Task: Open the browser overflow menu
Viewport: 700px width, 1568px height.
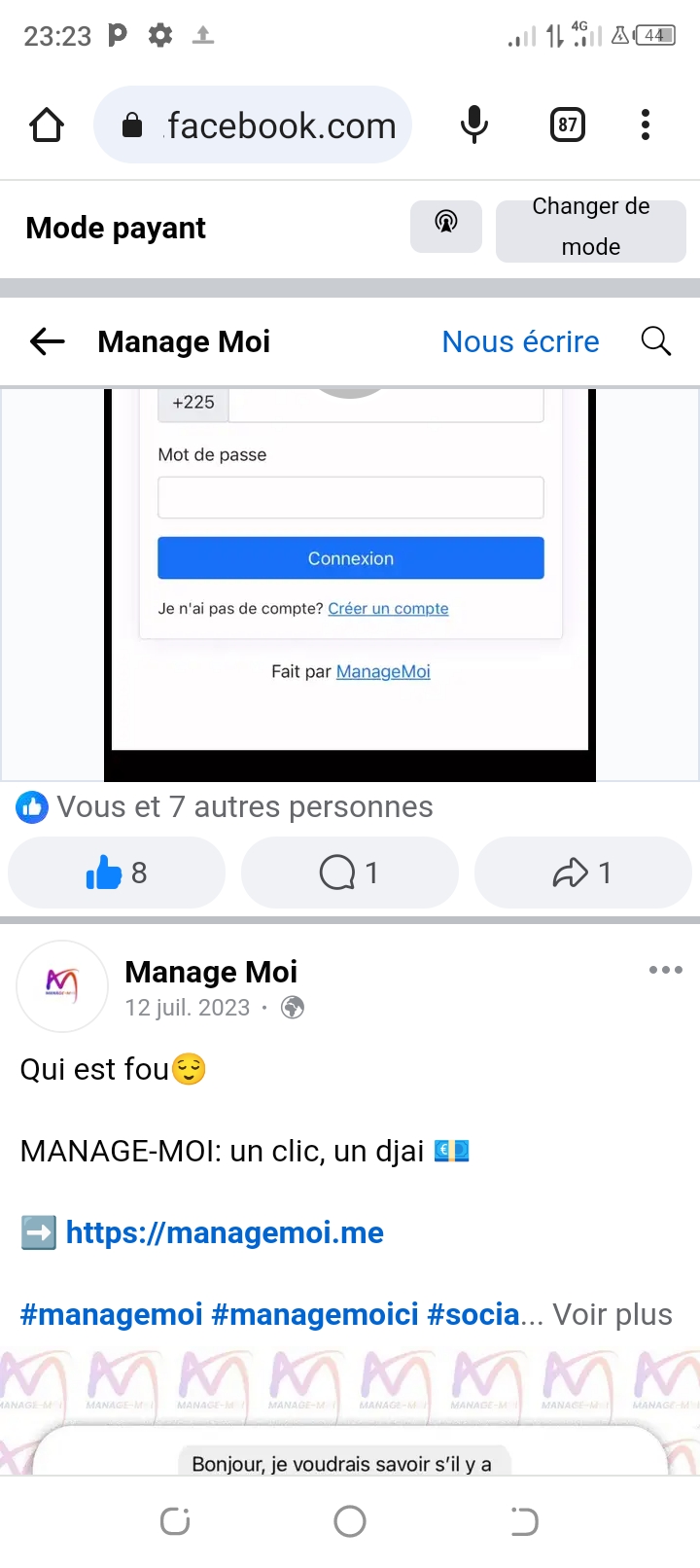Action: click(646, 125)
